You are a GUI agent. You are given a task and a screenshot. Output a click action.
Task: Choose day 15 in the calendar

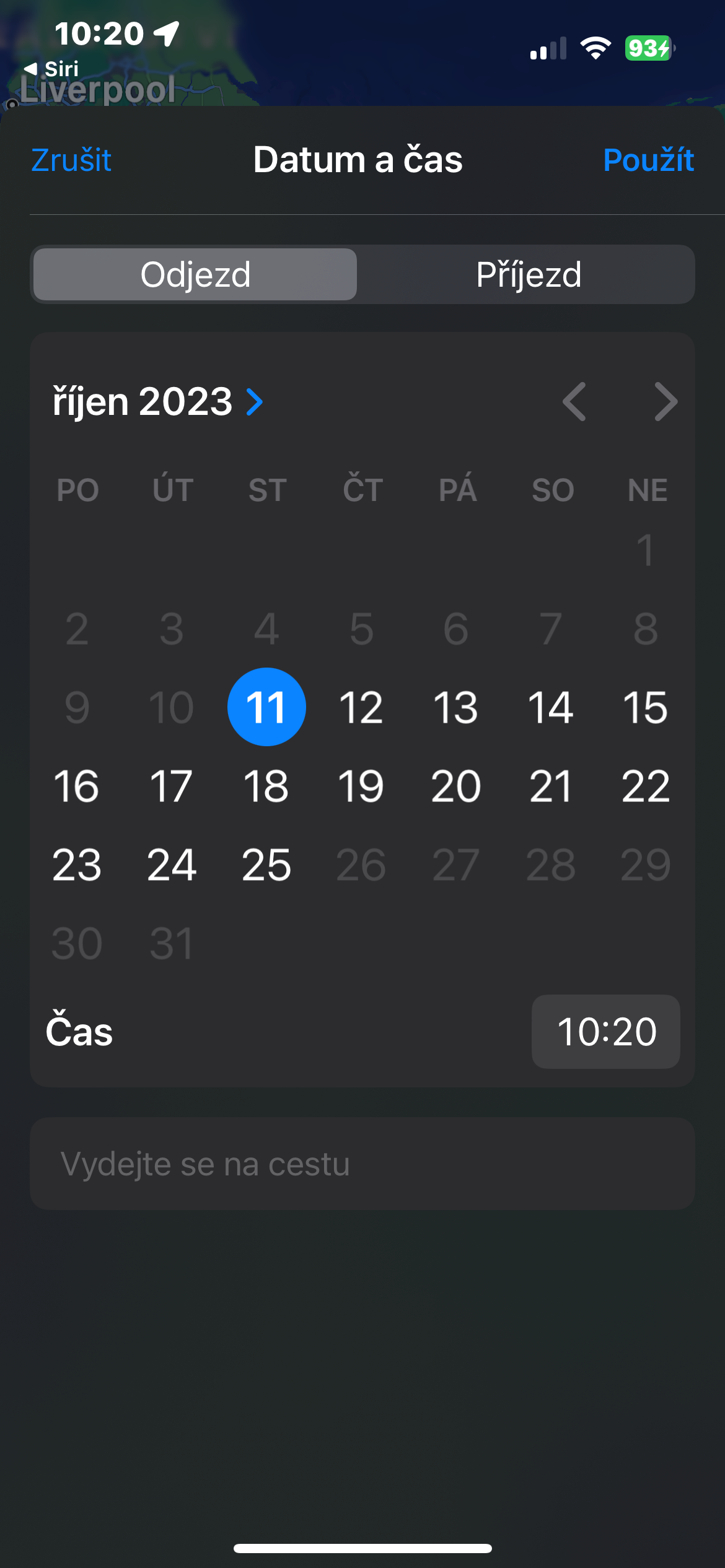[646, 707]
